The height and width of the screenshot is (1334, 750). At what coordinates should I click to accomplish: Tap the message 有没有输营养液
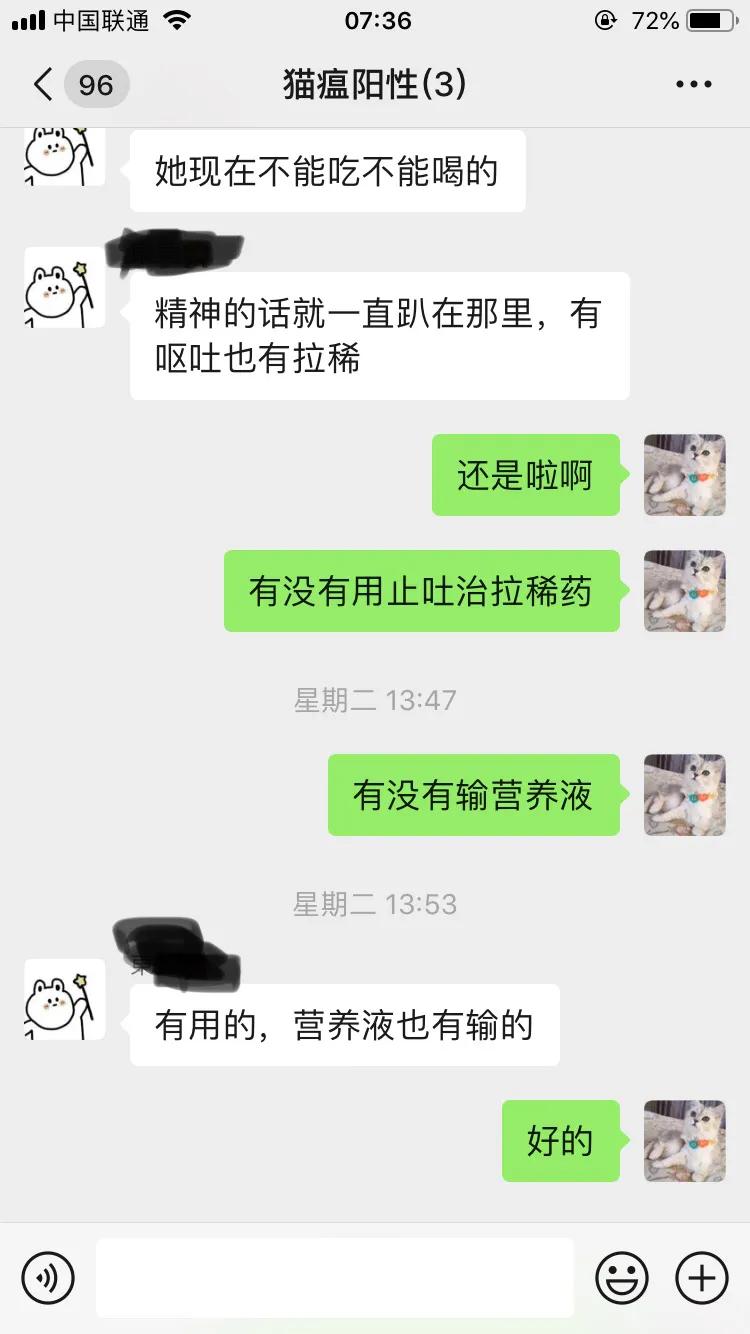click(x=474, y=795)
